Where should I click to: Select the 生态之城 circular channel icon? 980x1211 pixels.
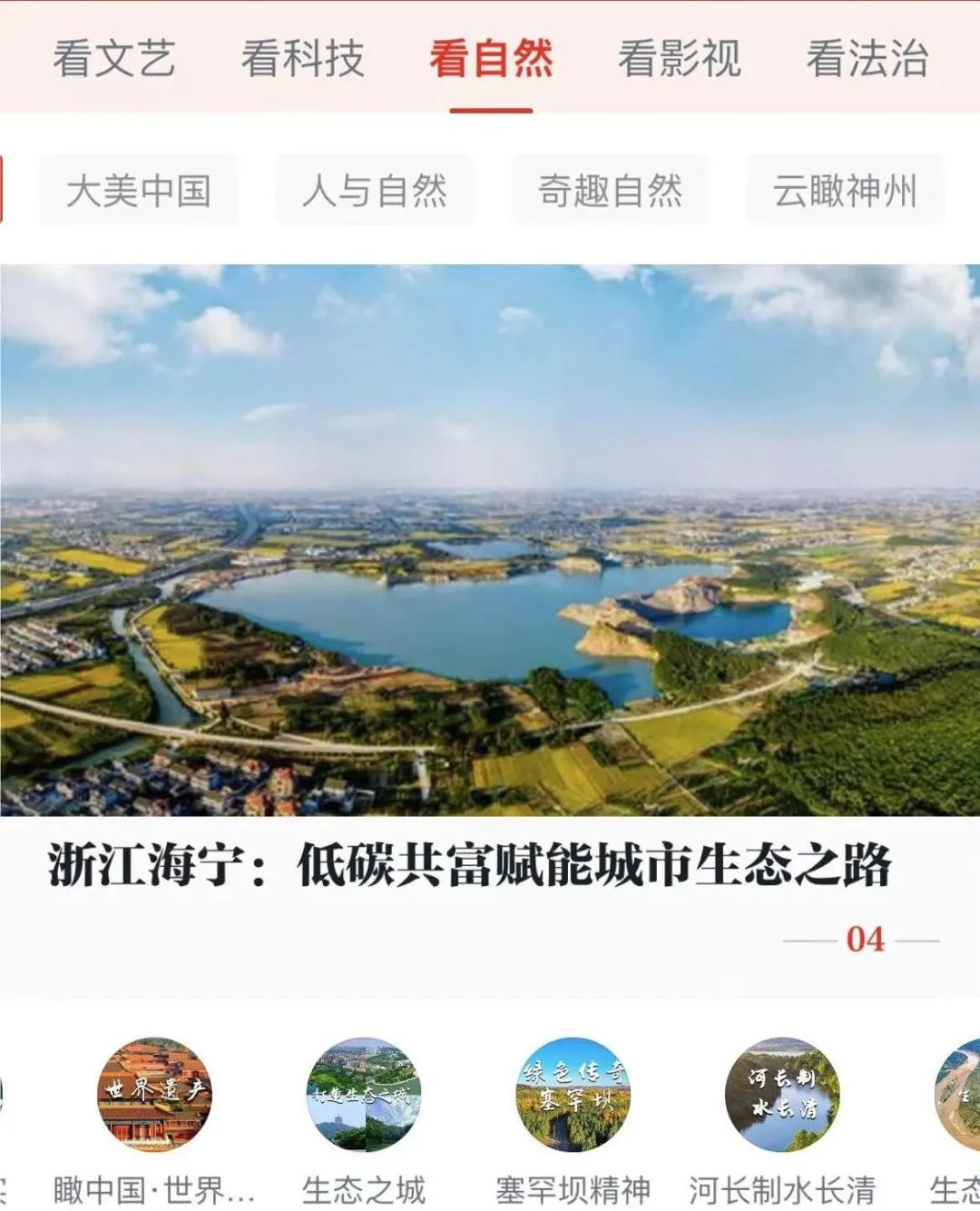[363, 1094]
